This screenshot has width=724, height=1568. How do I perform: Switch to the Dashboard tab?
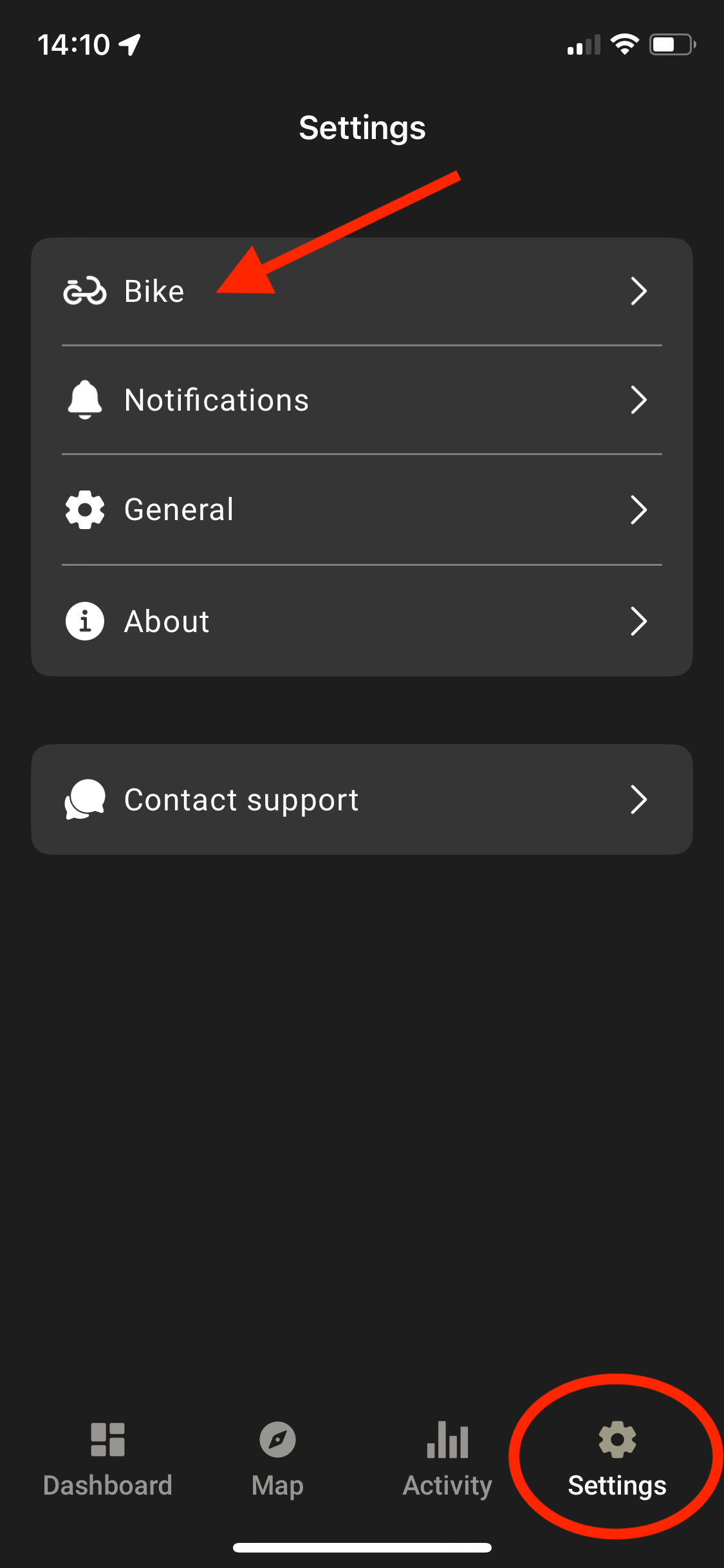(x=107, y=1460)
